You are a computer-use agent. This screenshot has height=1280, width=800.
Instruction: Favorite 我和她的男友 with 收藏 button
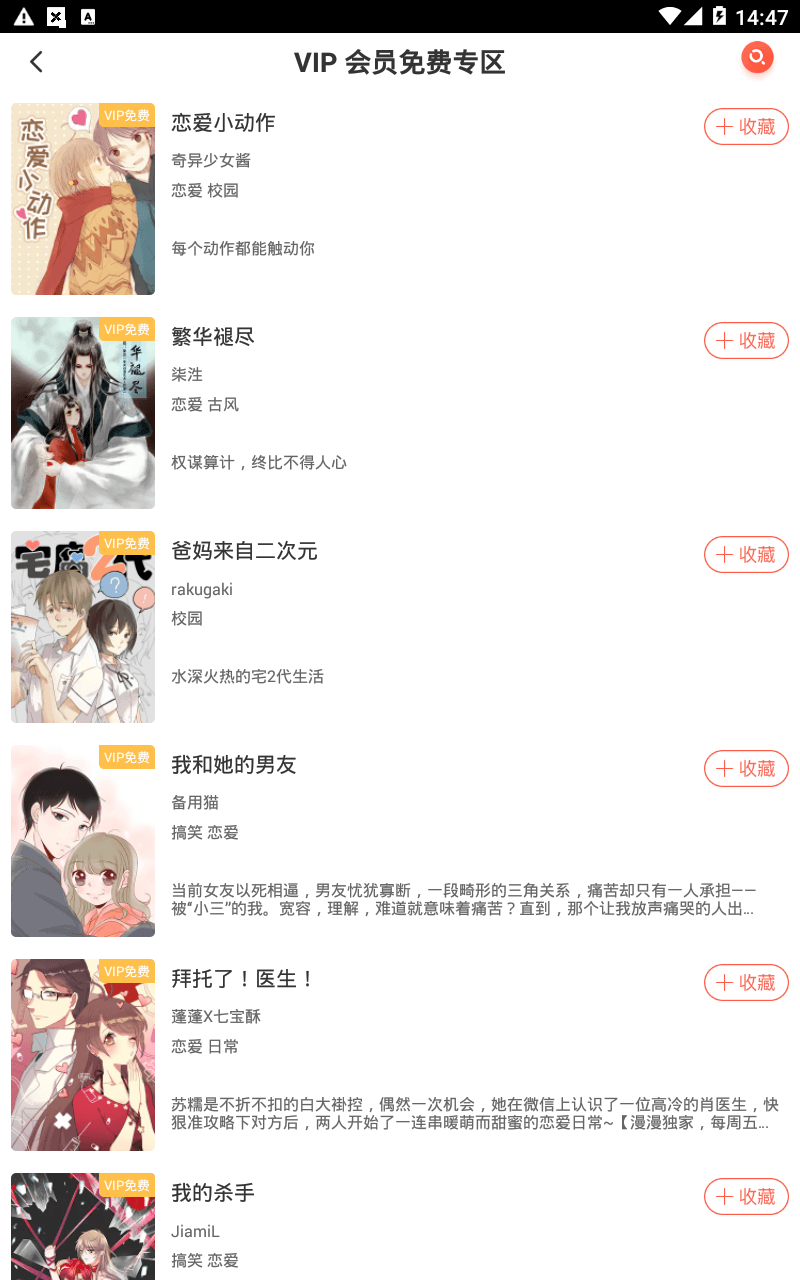pyautogui.click(x=746, y=769)
